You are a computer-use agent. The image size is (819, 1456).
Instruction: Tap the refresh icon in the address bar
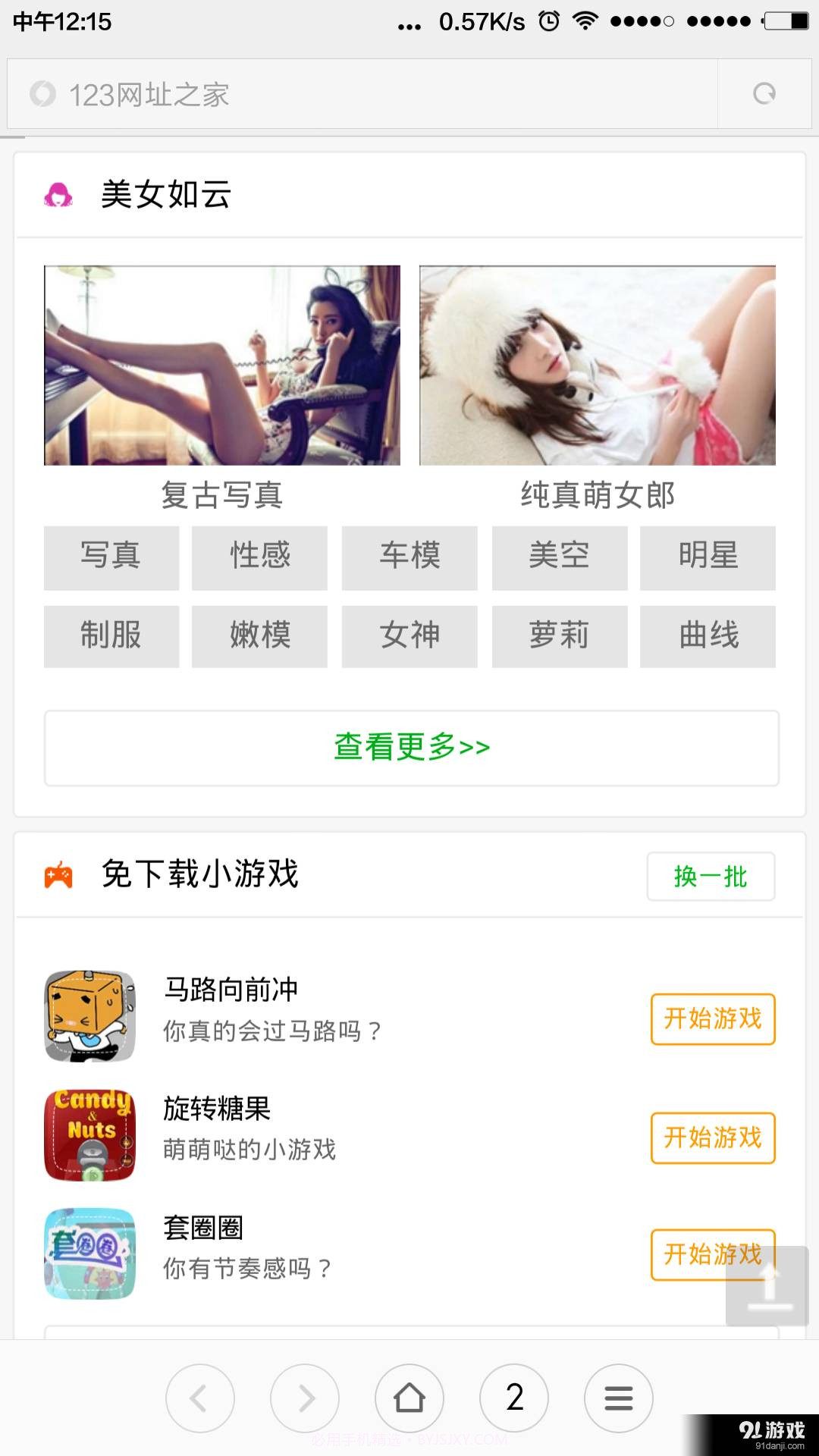(762, 93)
